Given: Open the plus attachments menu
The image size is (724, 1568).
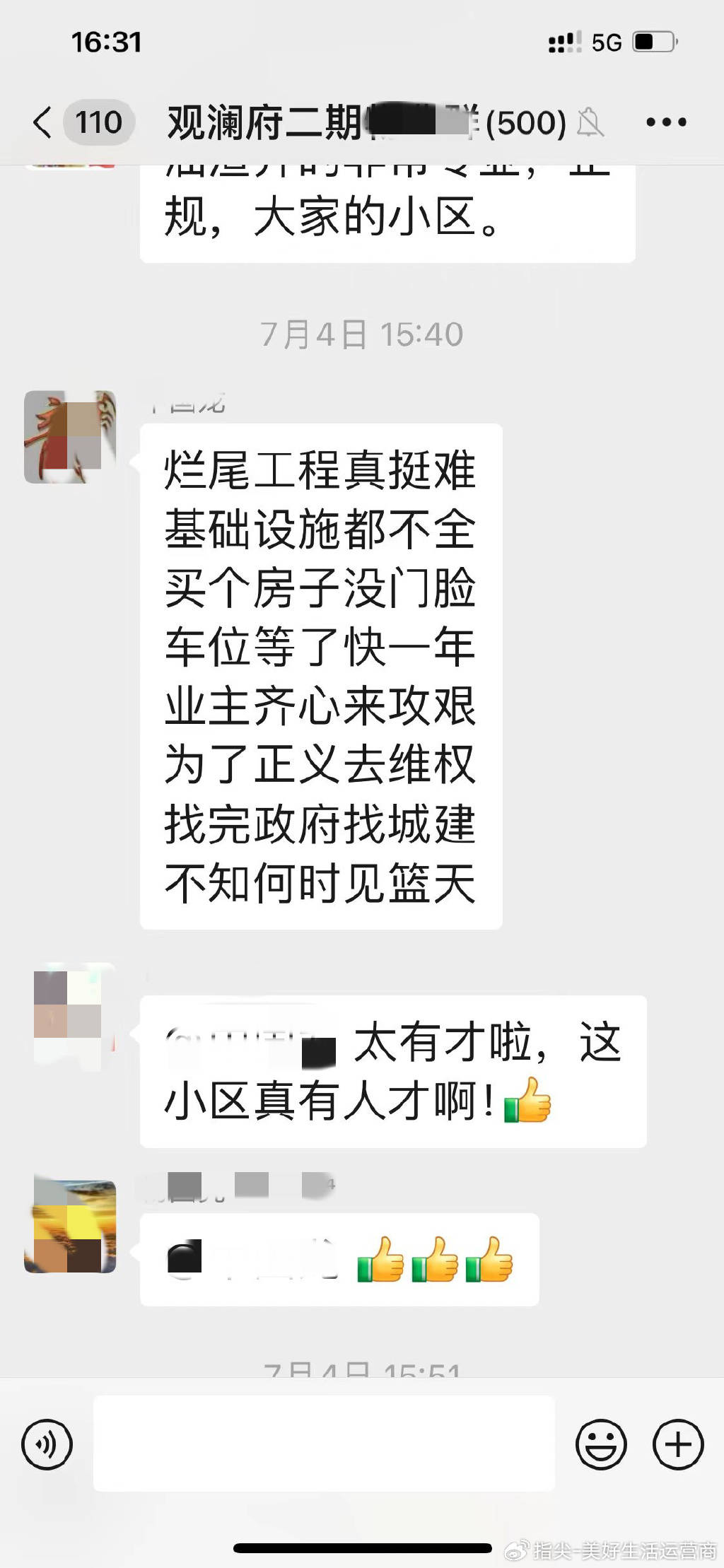Looking at the screenshot, I should [x=677, y=1444].
